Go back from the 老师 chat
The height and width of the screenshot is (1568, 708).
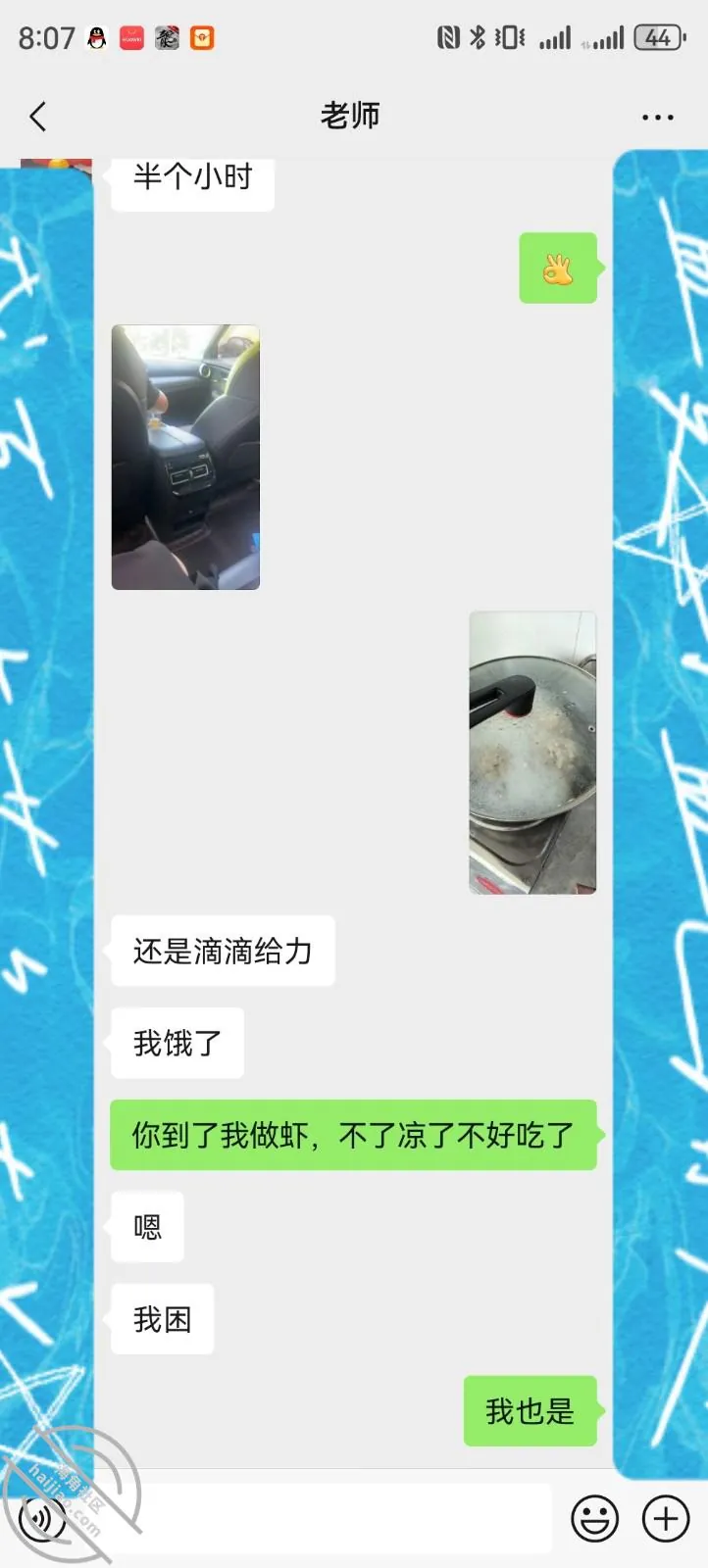tap(38, 117)
